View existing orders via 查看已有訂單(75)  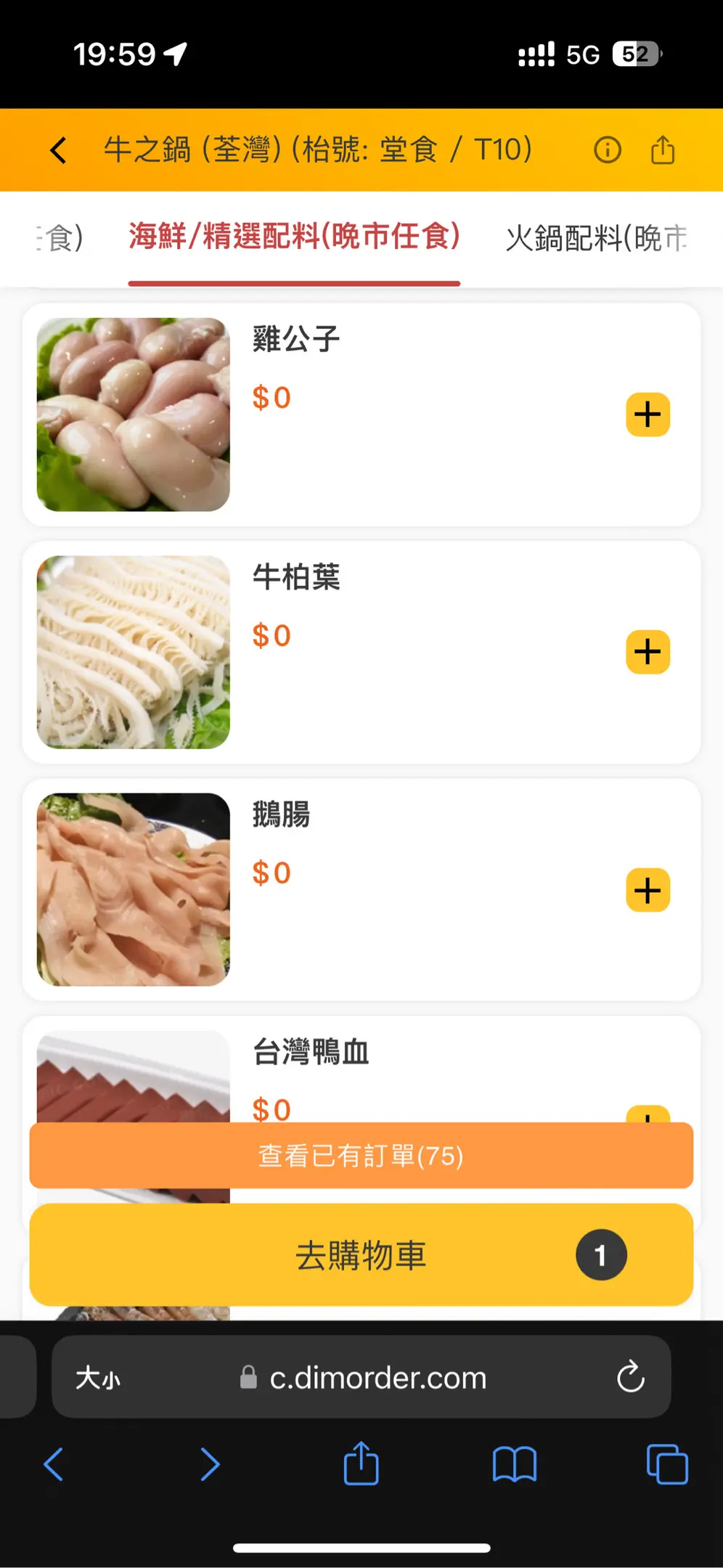361,1155
